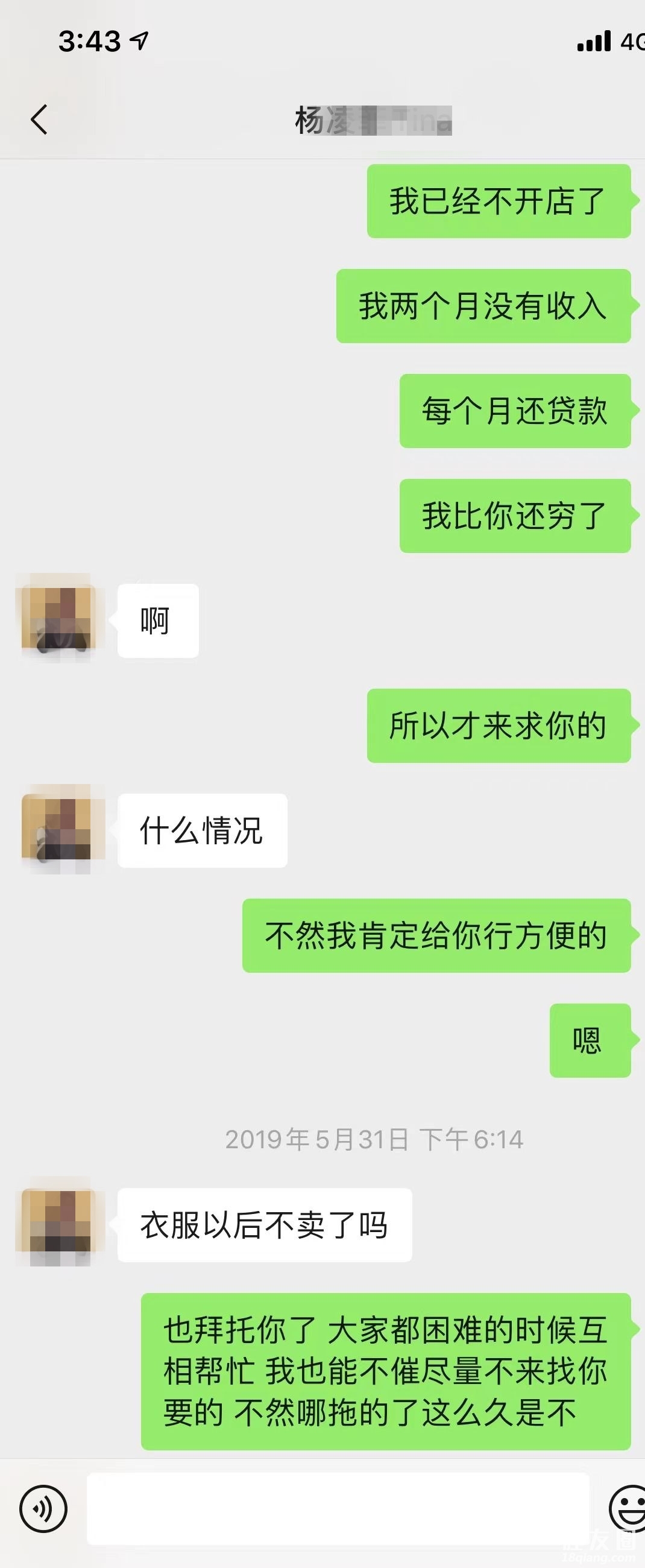The height and width of the screenshot is (1568, 645).
Task: Open the emoji picker
Action: coord(627,1509)
